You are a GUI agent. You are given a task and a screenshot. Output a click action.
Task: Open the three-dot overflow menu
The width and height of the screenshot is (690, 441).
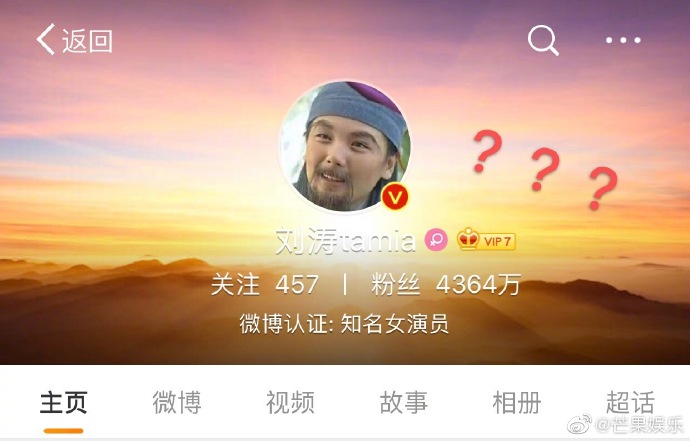pos(623,41)
